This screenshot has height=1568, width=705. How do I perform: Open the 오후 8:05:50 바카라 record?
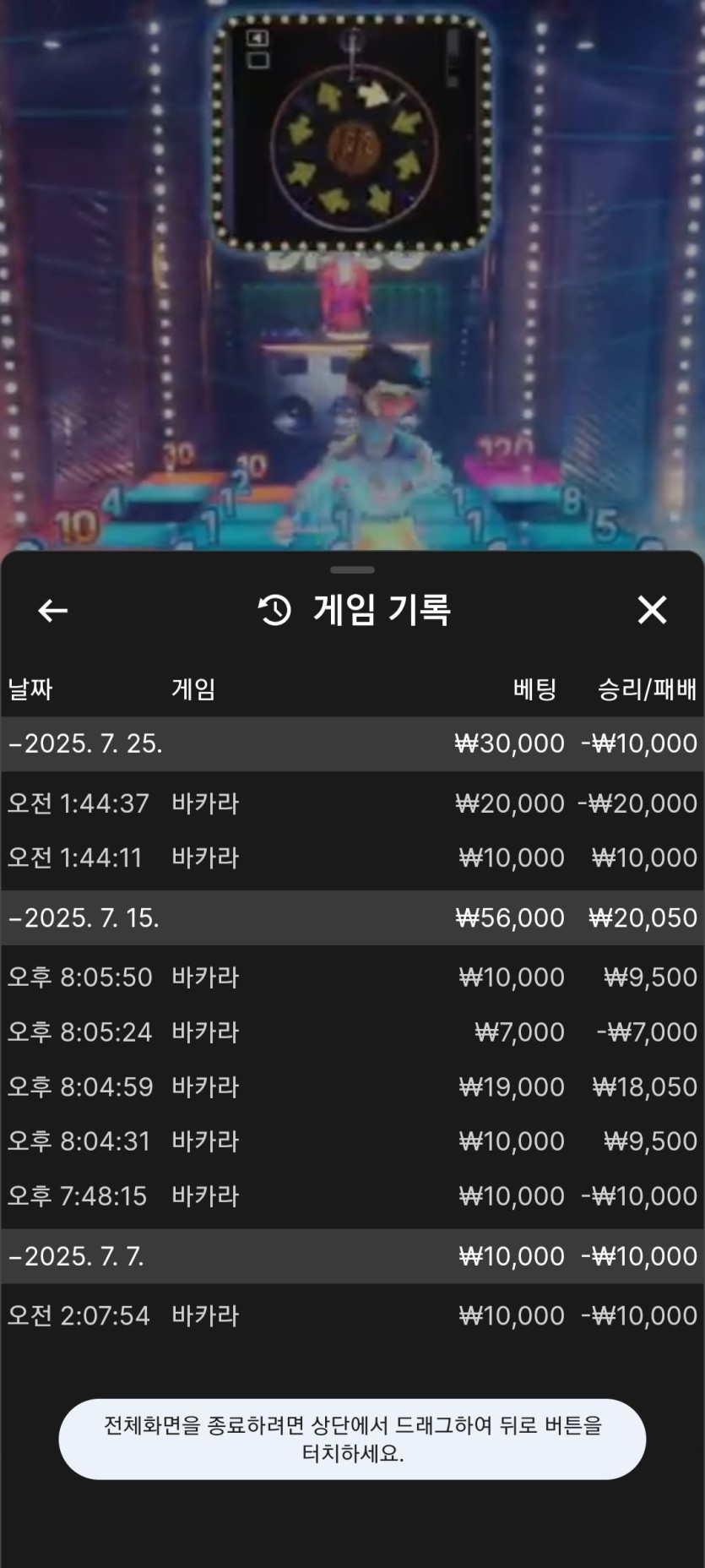[x=352, y=977]
